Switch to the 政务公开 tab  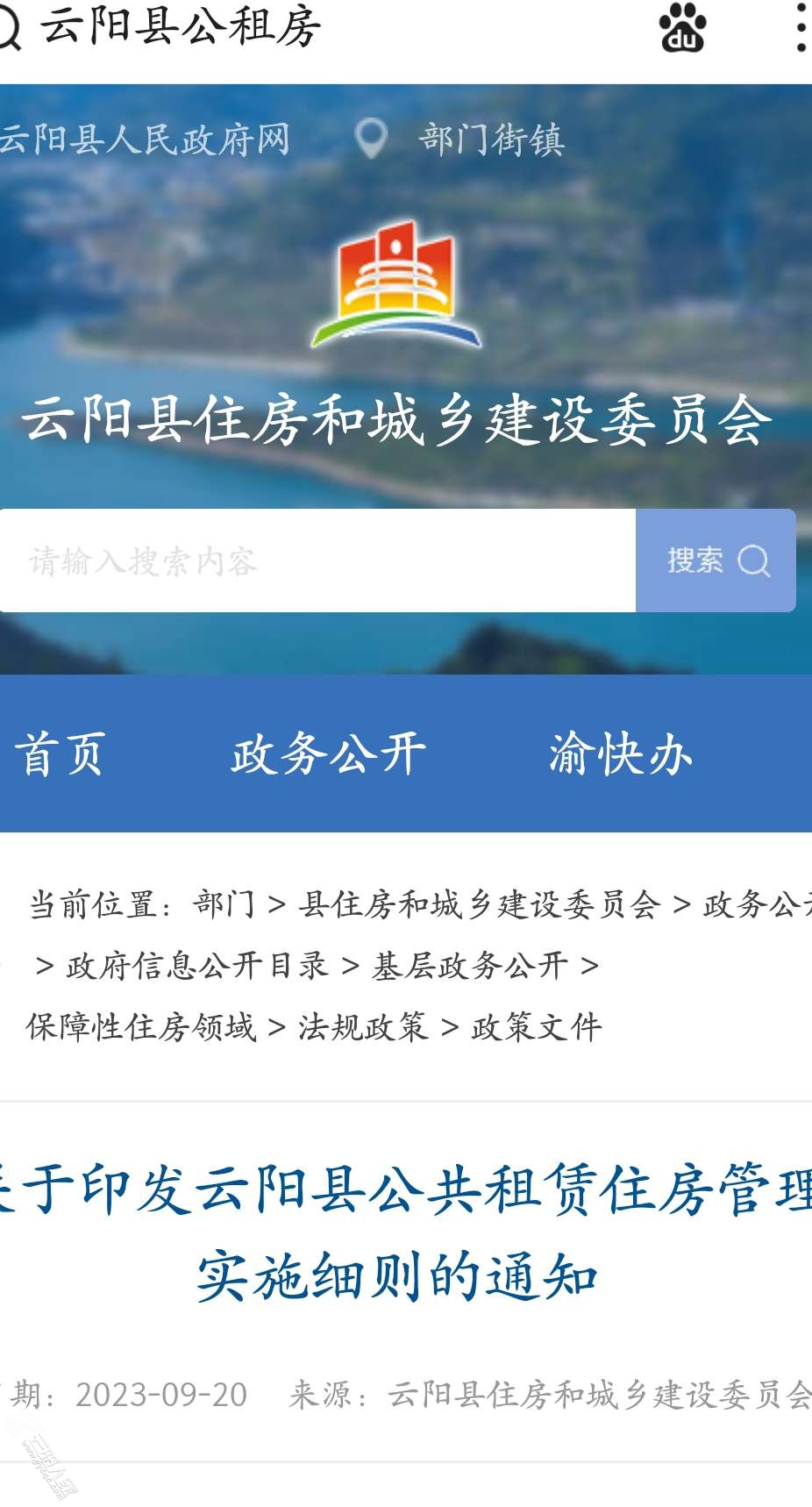[328, 753]
